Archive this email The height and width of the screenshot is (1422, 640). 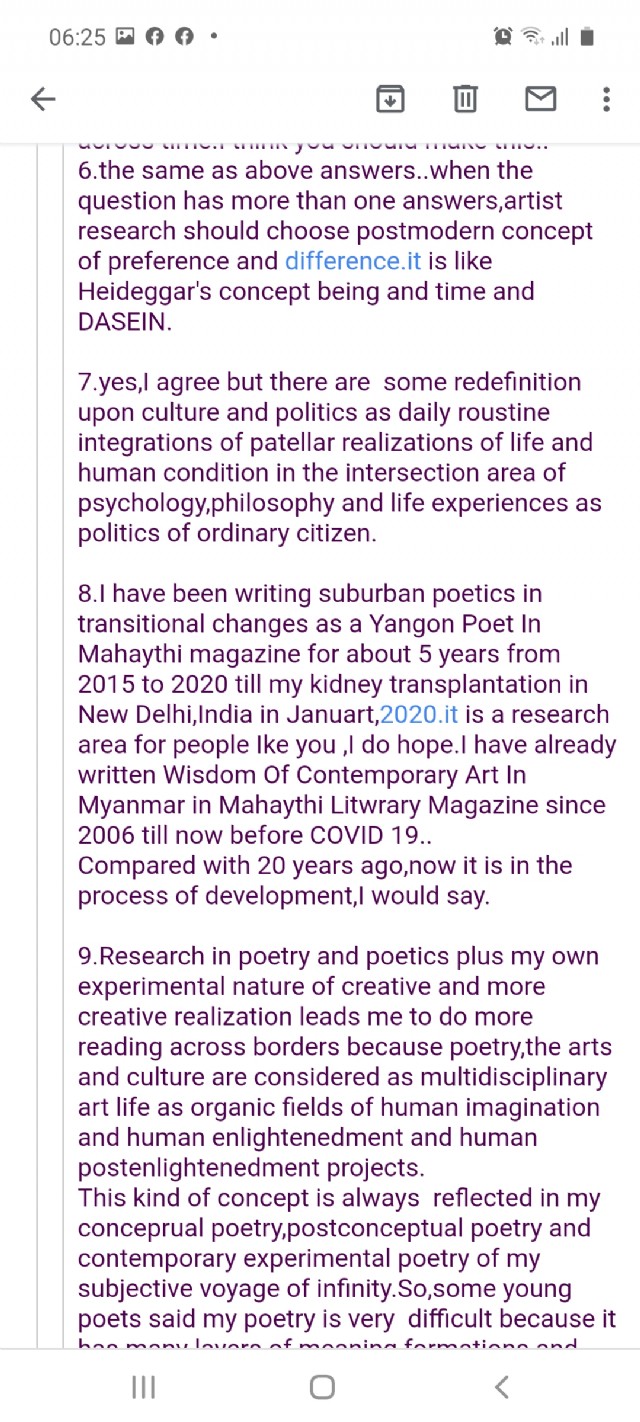click(x=390, y=98)
